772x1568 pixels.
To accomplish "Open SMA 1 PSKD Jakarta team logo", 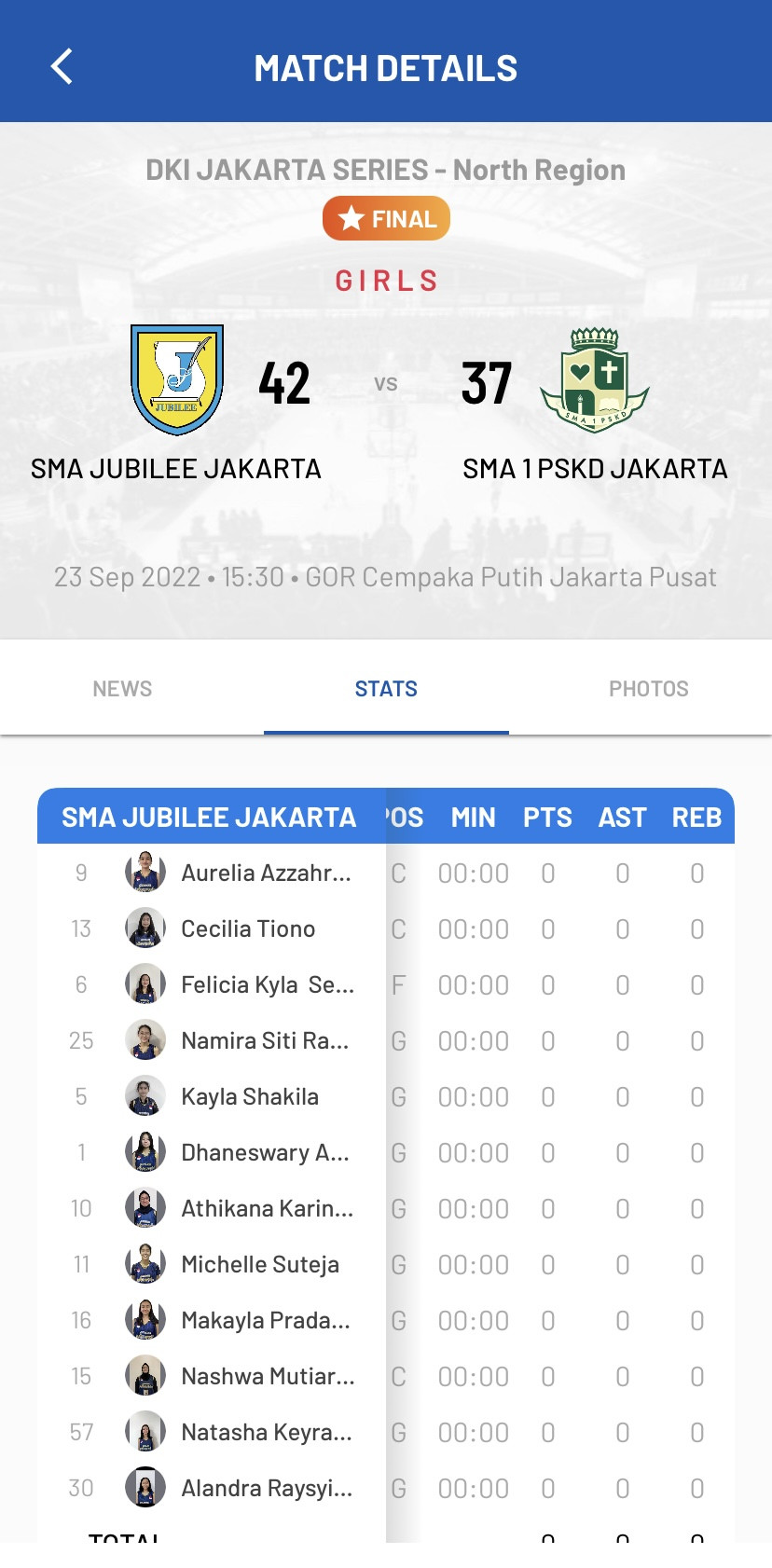I will (x=595, y=379).
